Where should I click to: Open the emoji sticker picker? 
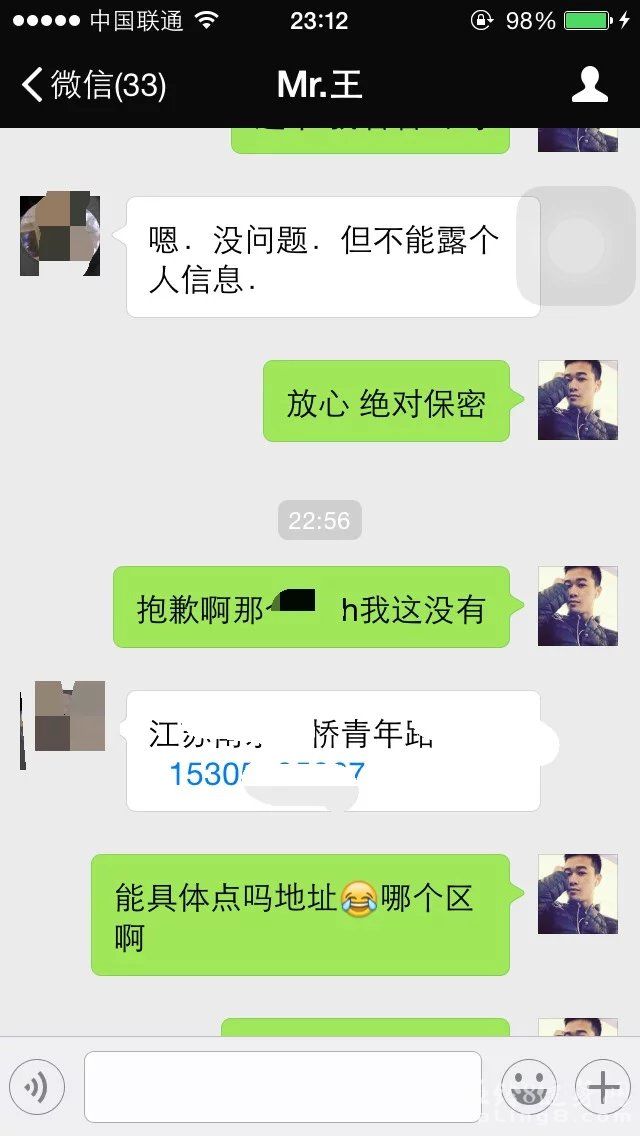click(528, 1086)
